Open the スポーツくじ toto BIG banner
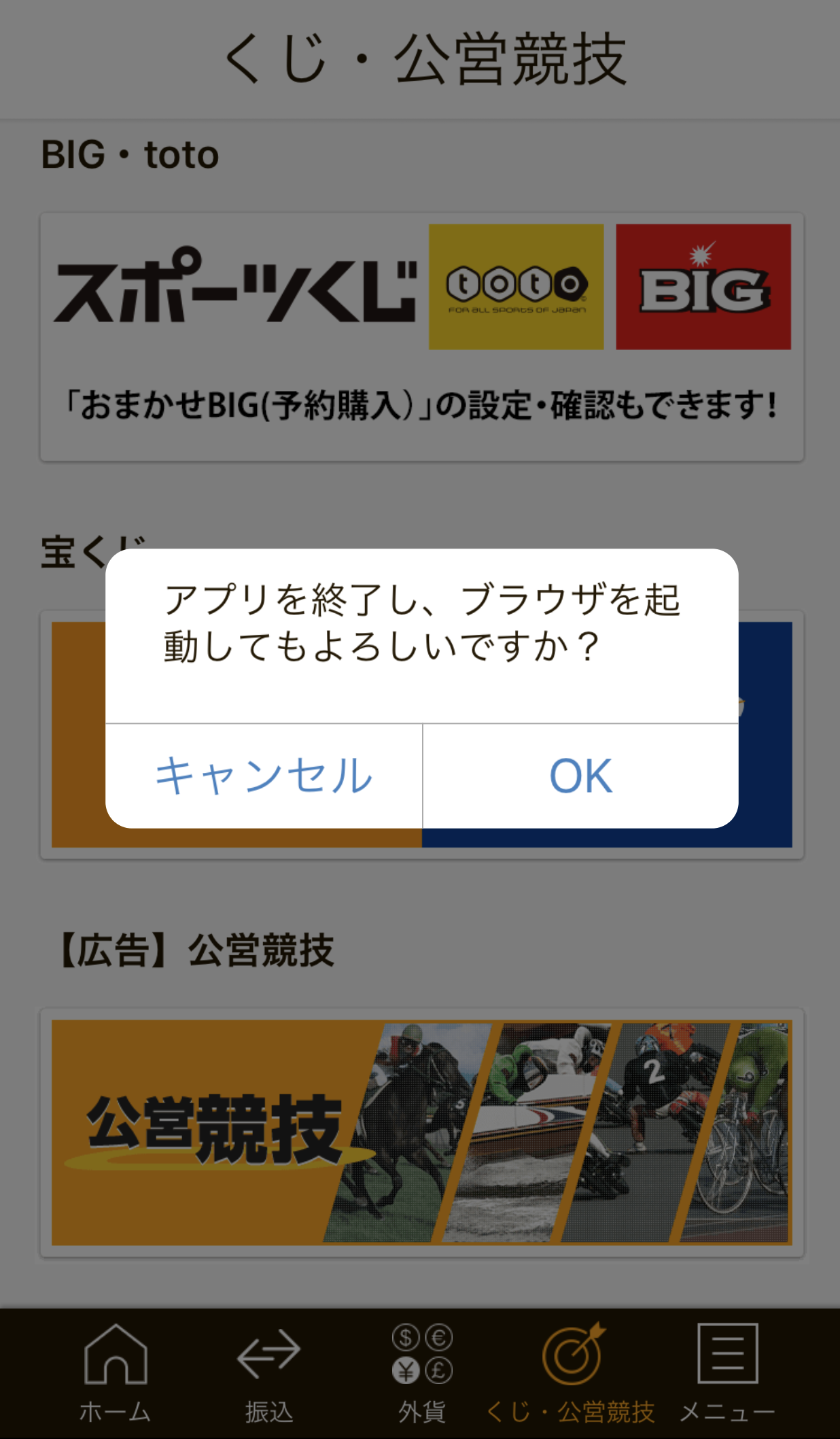Viewport: 840px width, 1439px height. (422, 337)
